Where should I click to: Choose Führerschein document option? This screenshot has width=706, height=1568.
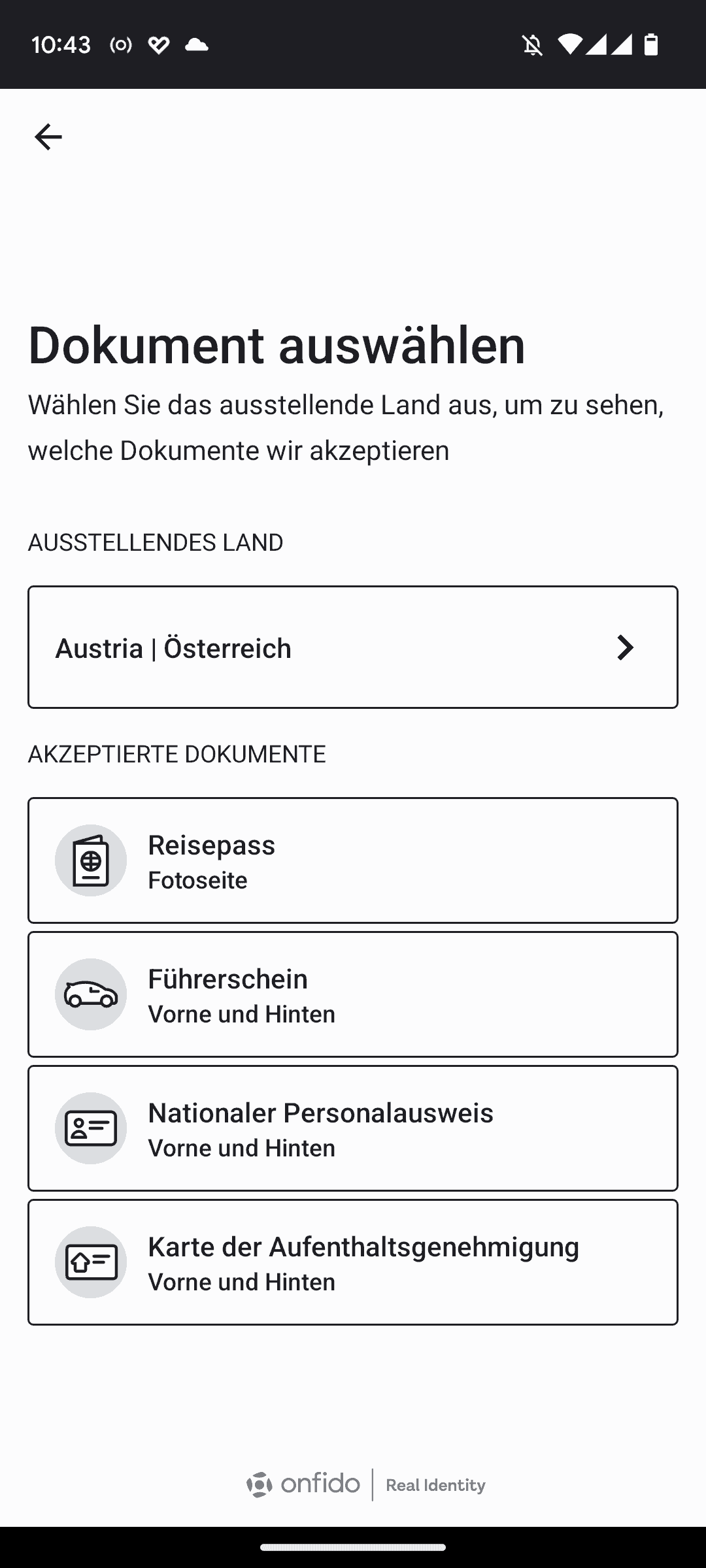(353, 994)
